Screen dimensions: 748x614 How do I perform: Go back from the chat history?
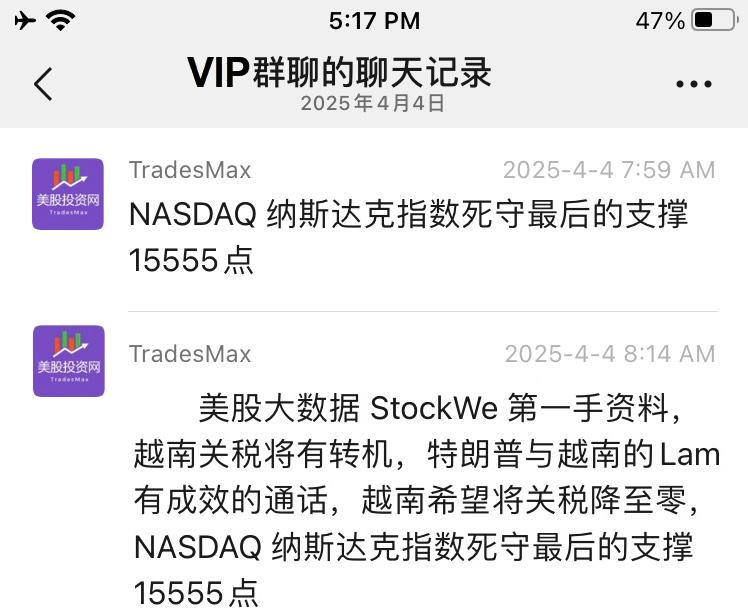(x=43, y=84)
